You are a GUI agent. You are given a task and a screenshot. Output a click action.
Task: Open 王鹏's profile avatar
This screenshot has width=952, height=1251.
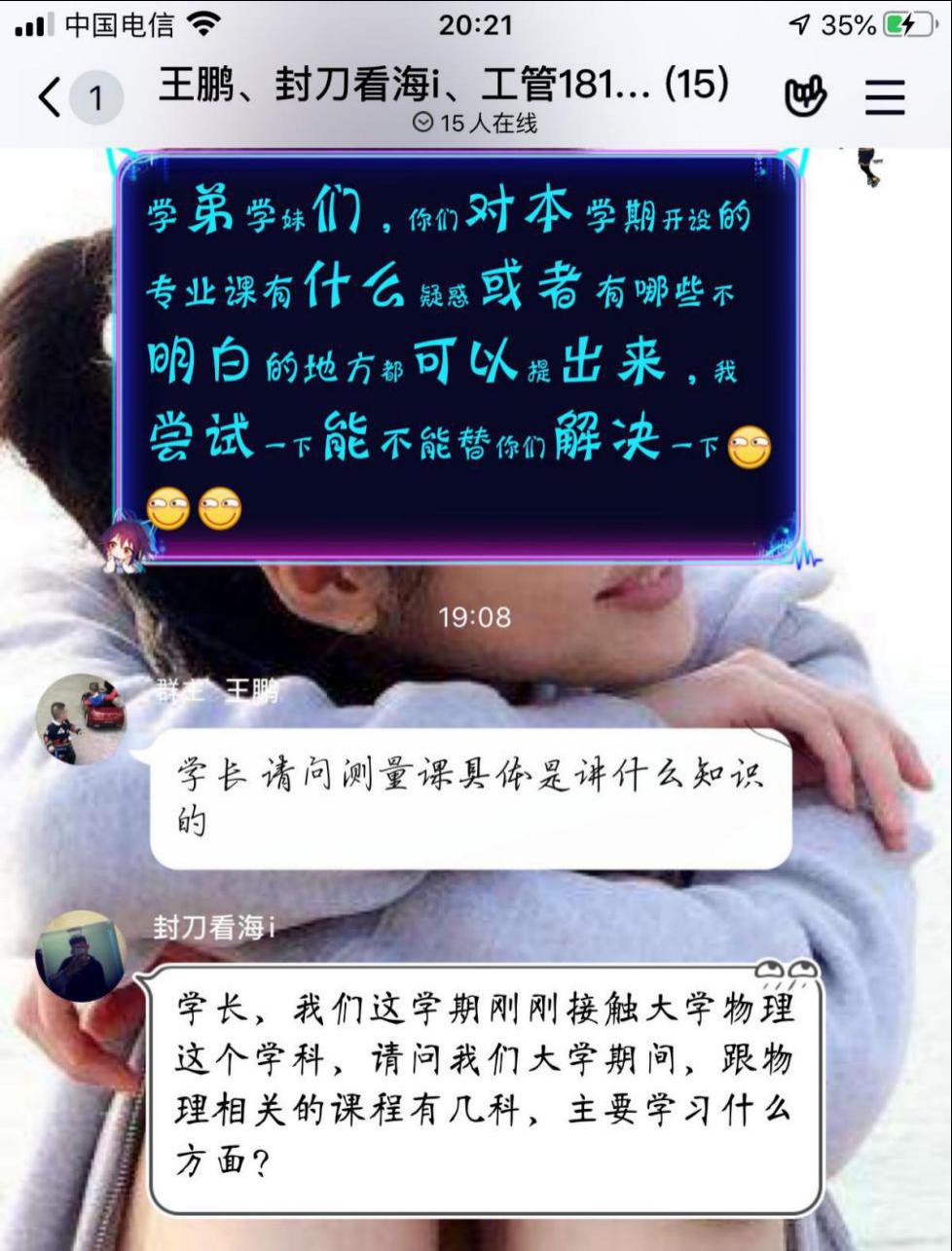click(x=81, y=718)
